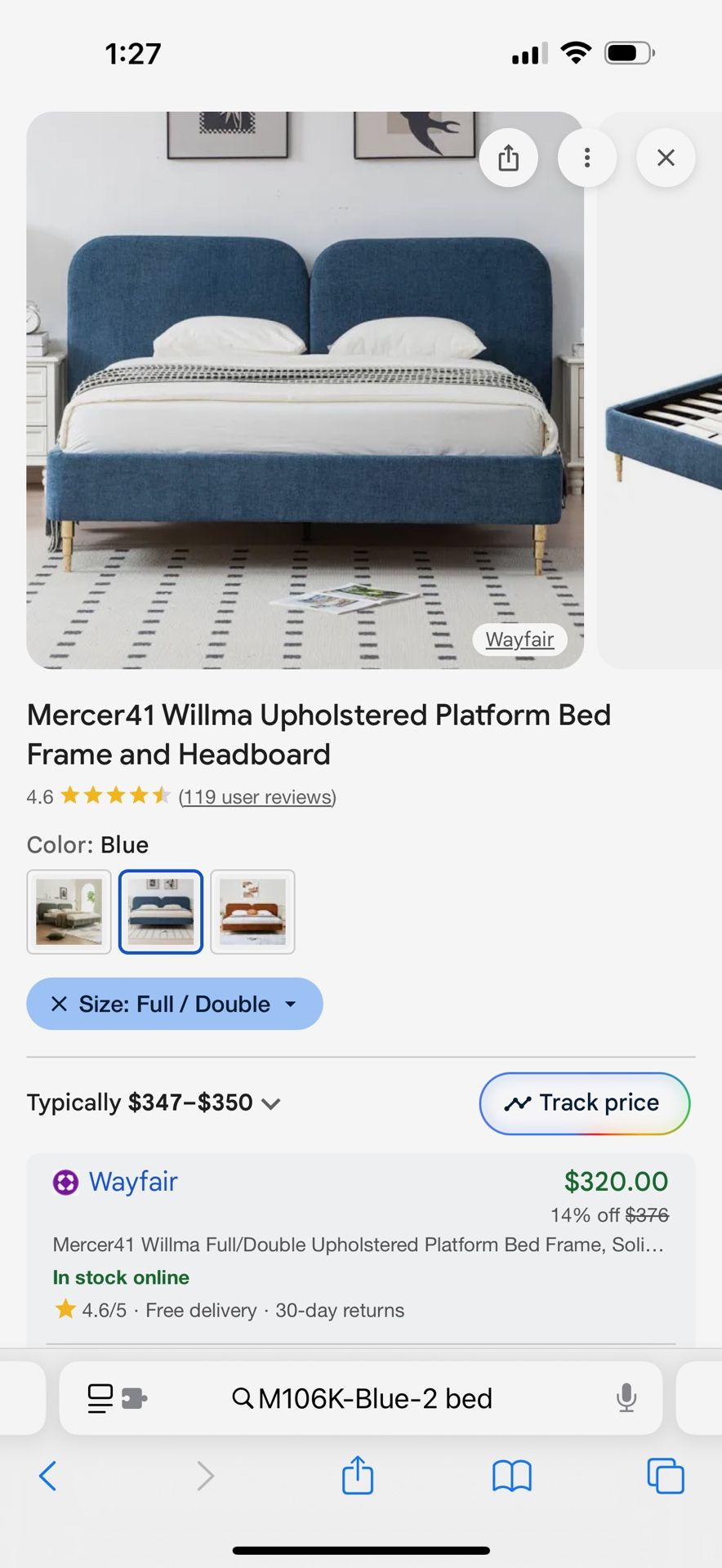This screenshot has width=722, height=1568.
Task: Share the page using the bottom share icon
Action: point(356,1476)
